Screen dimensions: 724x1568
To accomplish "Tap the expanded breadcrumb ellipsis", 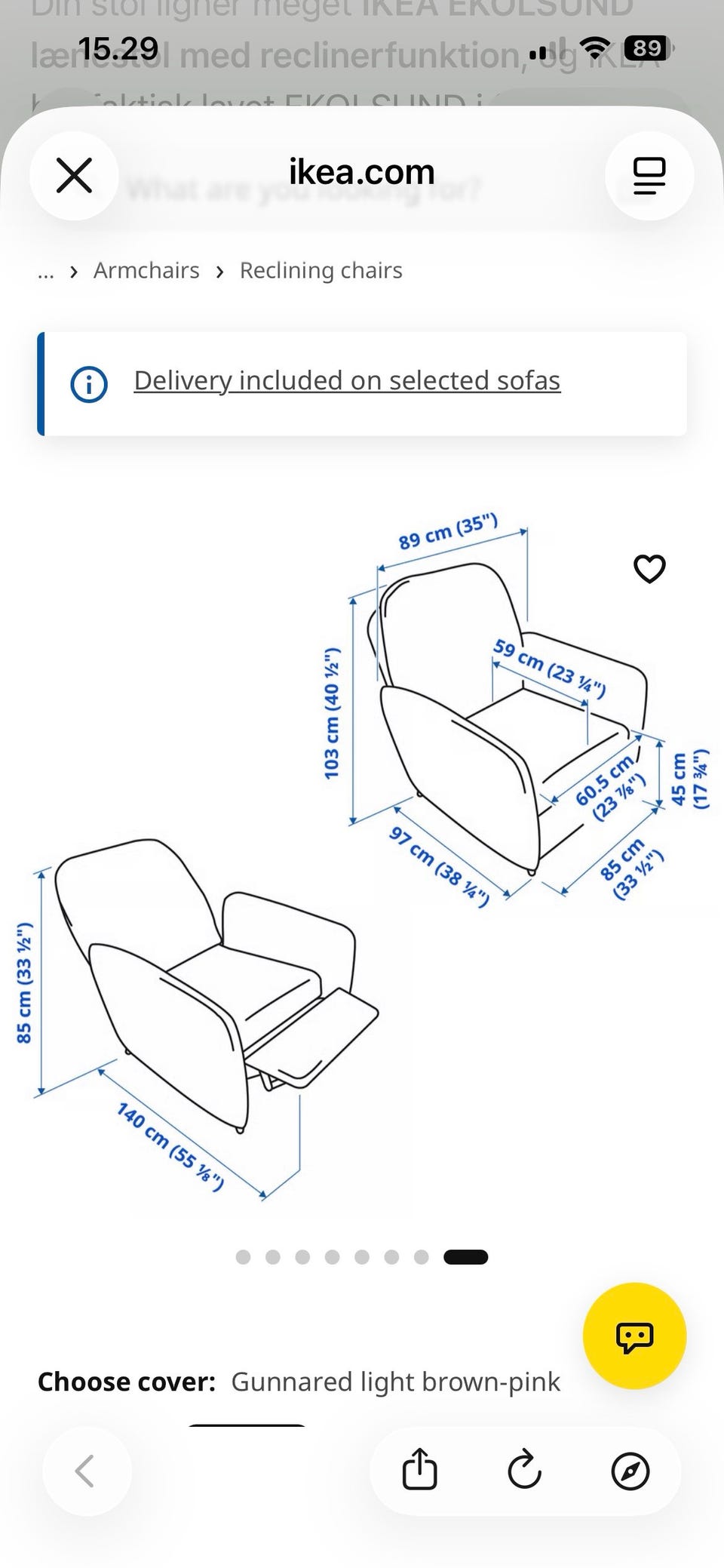I will coord(46,272).
